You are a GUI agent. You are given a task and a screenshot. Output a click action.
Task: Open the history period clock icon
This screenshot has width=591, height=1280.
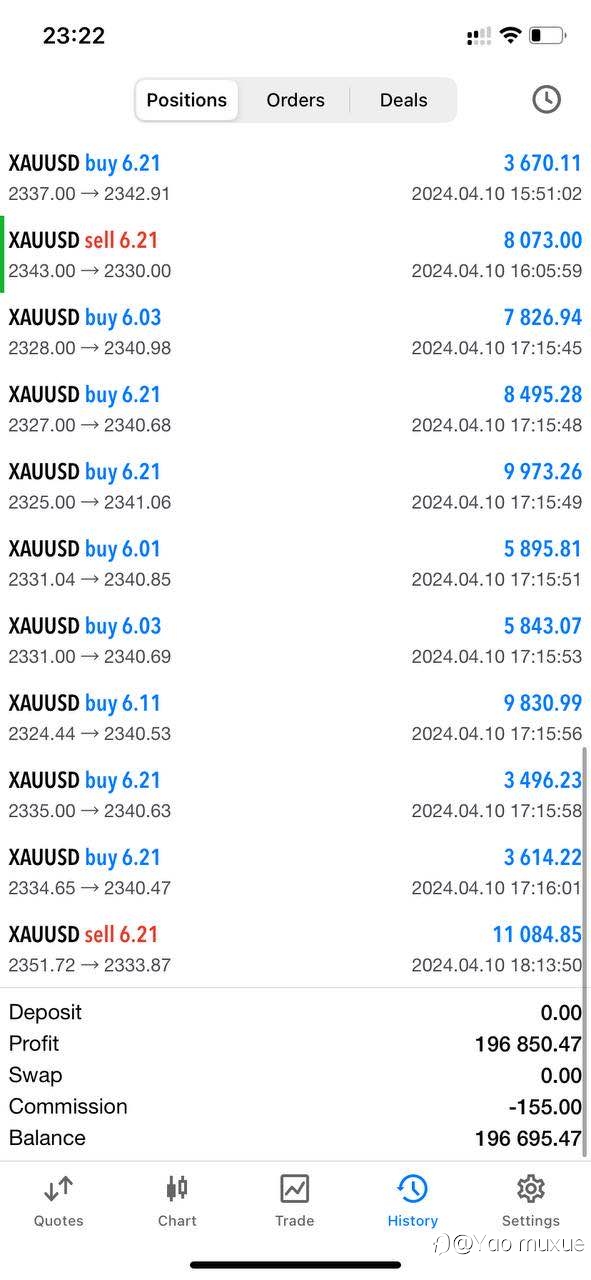point(546,99)
